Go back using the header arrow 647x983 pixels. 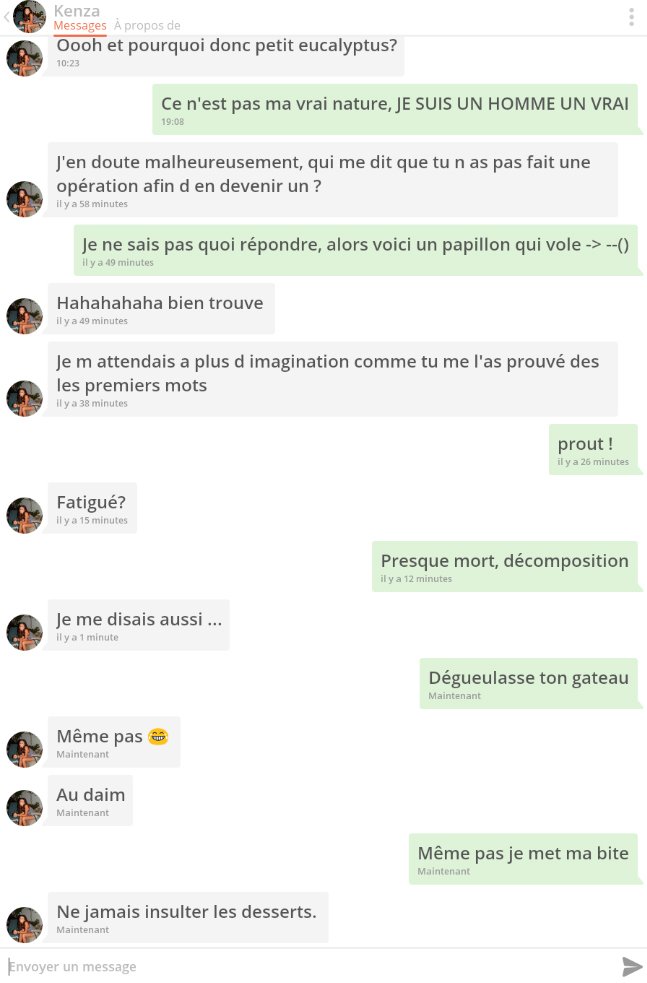tap(7, 17)
